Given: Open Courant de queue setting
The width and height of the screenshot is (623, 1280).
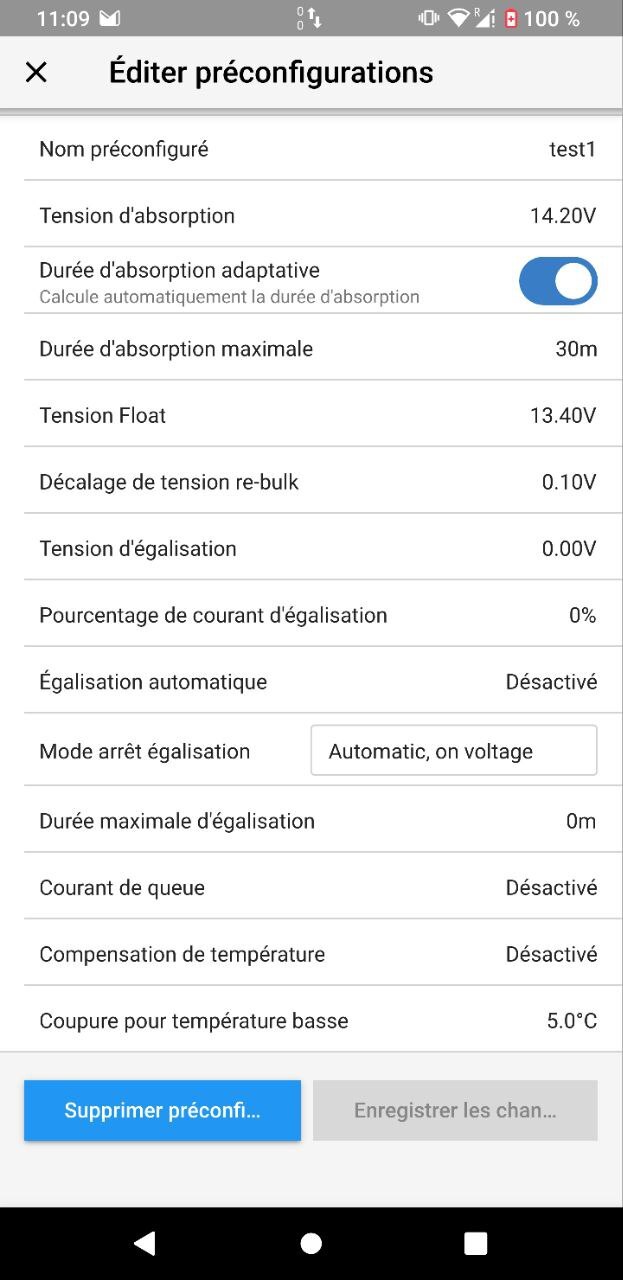Looking at the screenshot, I should click(x=310, y=888).
